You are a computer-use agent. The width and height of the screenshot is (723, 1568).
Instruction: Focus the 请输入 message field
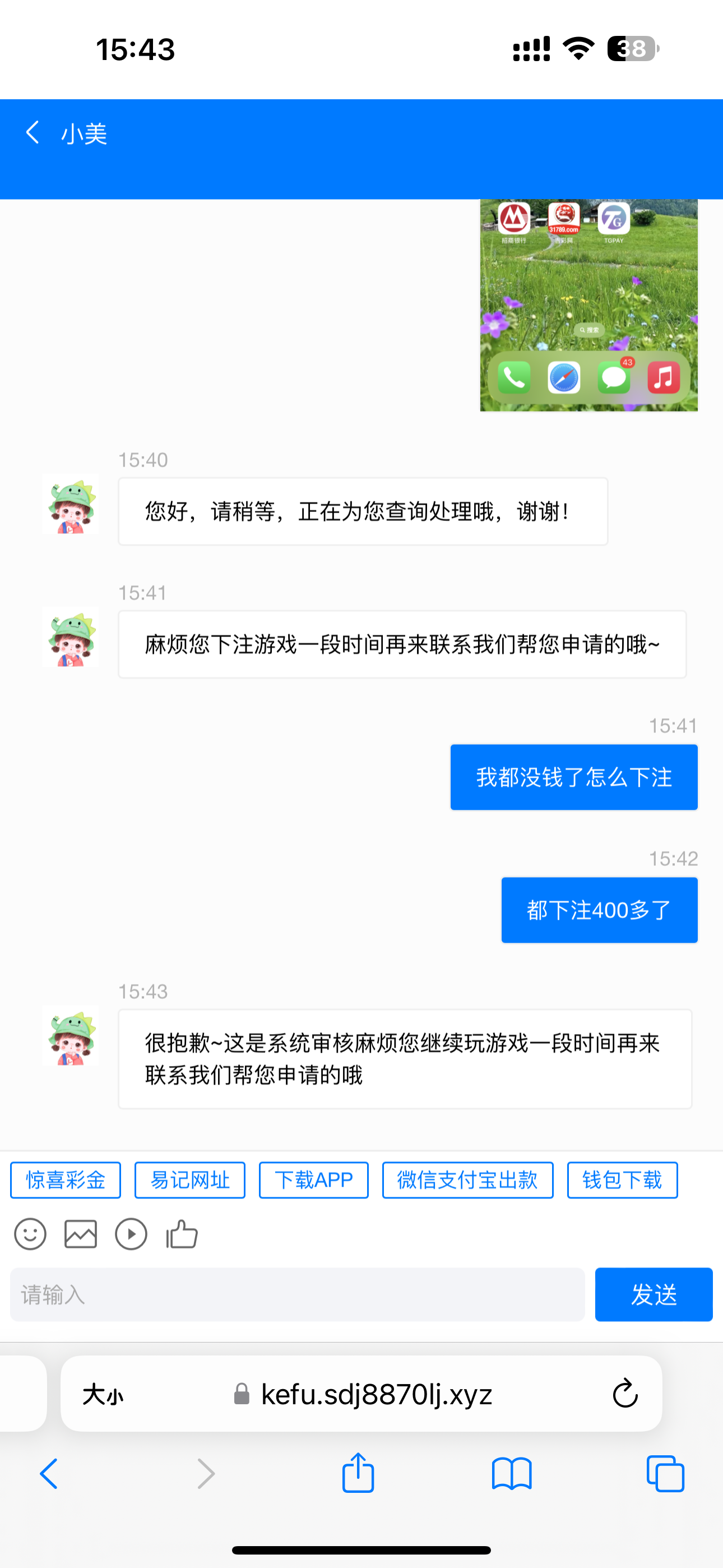pos(297,1295)
